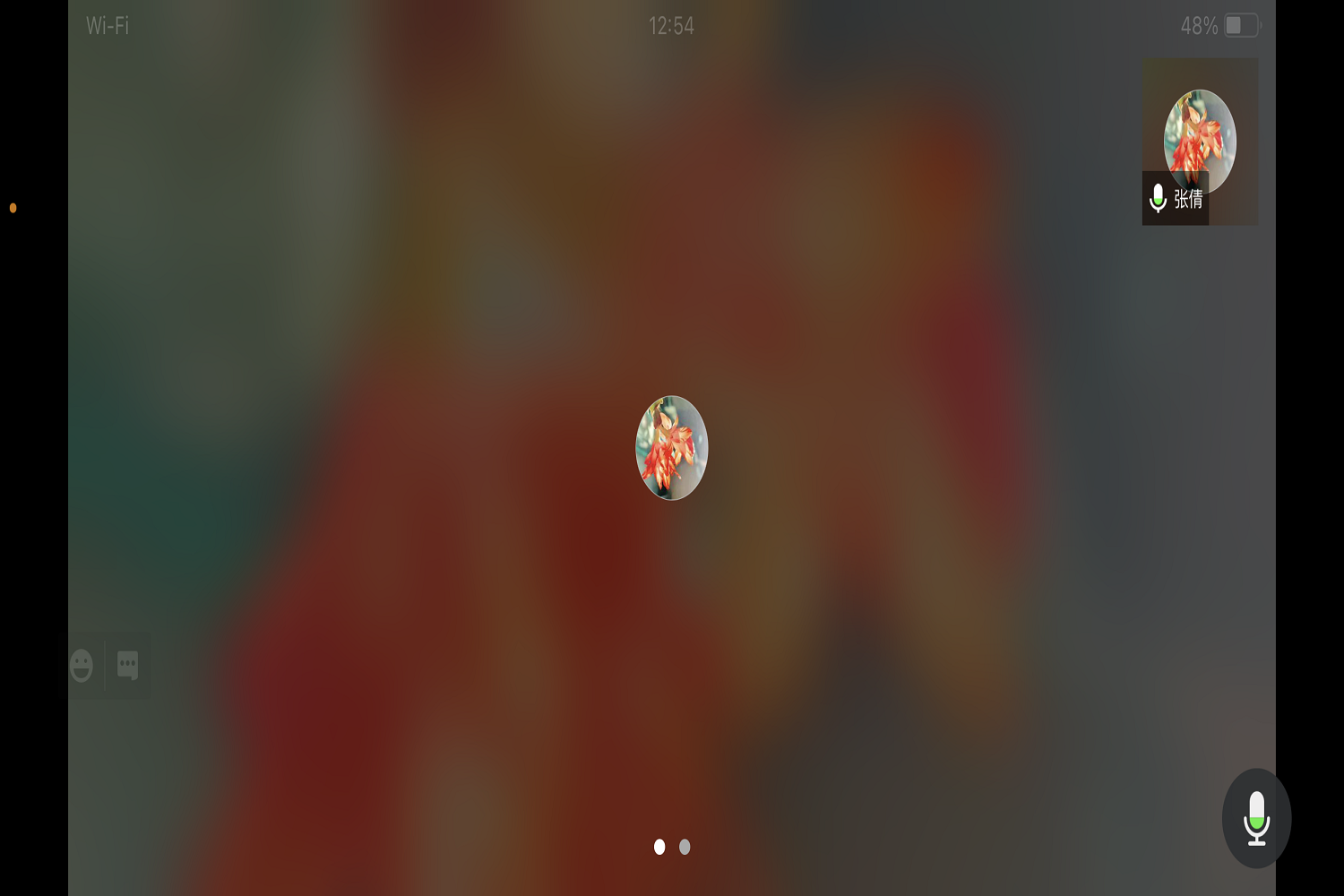Mute the microphone button
This screenshot has width=1344, height=896.
(1256, 818)
